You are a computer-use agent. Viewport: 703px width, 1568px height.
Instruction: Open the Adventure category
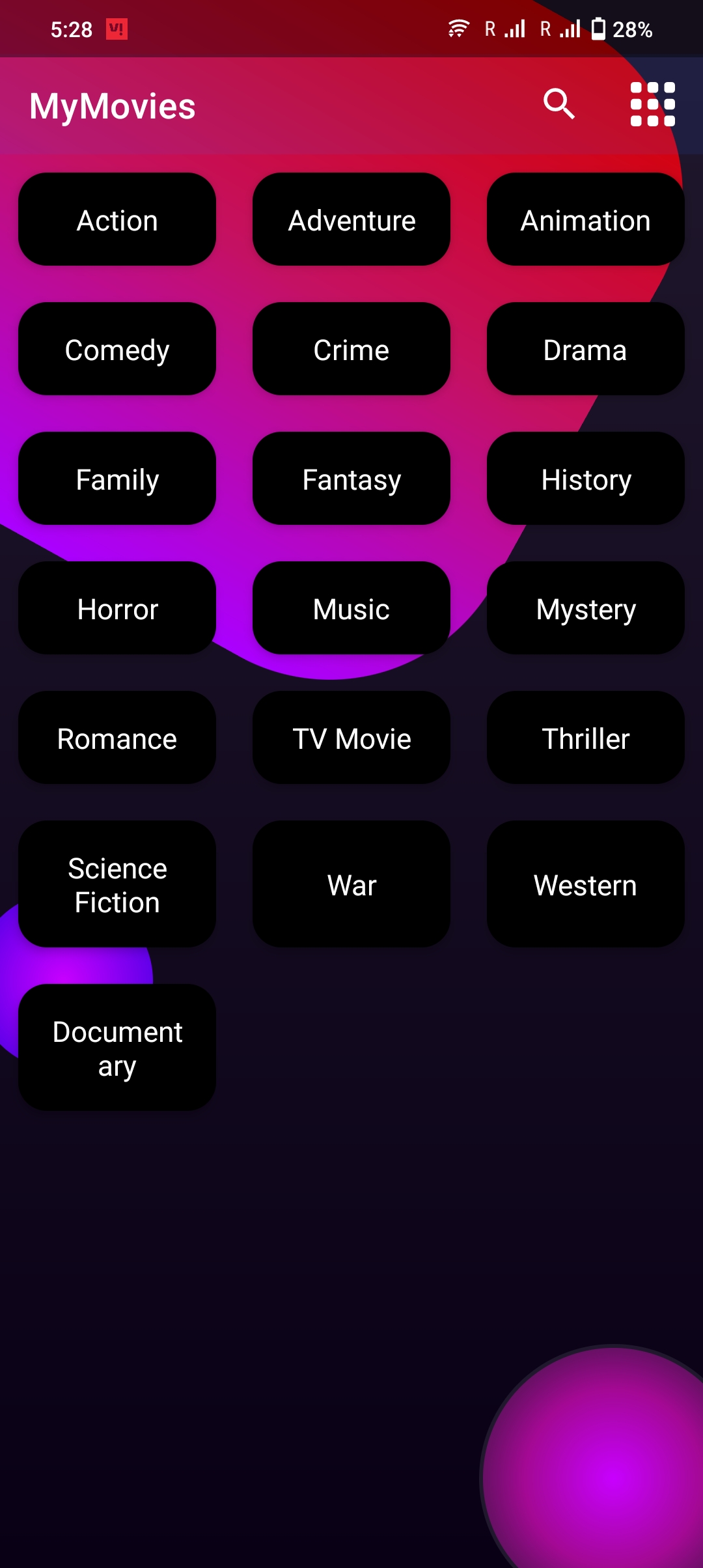(x=351, y=219)
